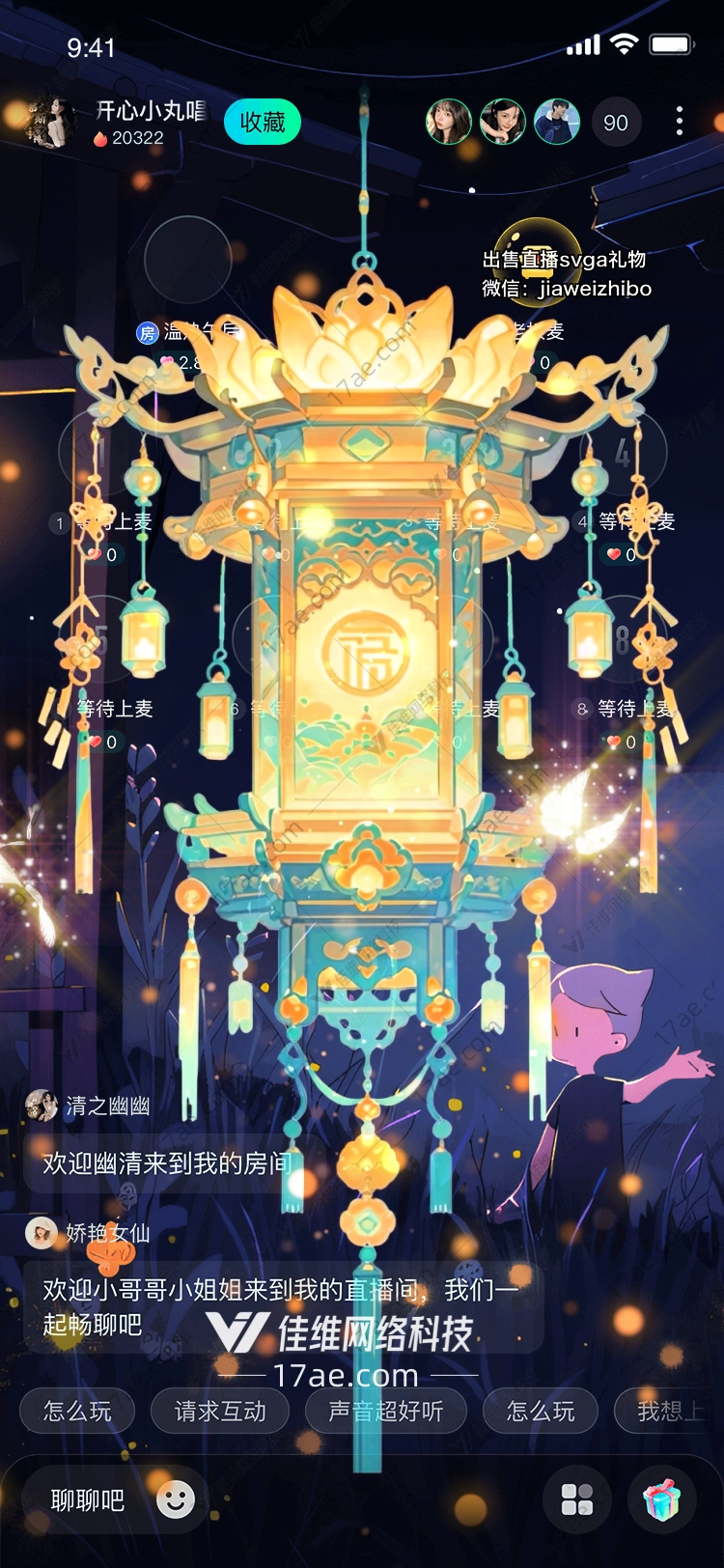Open the emoji smiley picker
The image size is (724, 1568).
point(176,1500)
